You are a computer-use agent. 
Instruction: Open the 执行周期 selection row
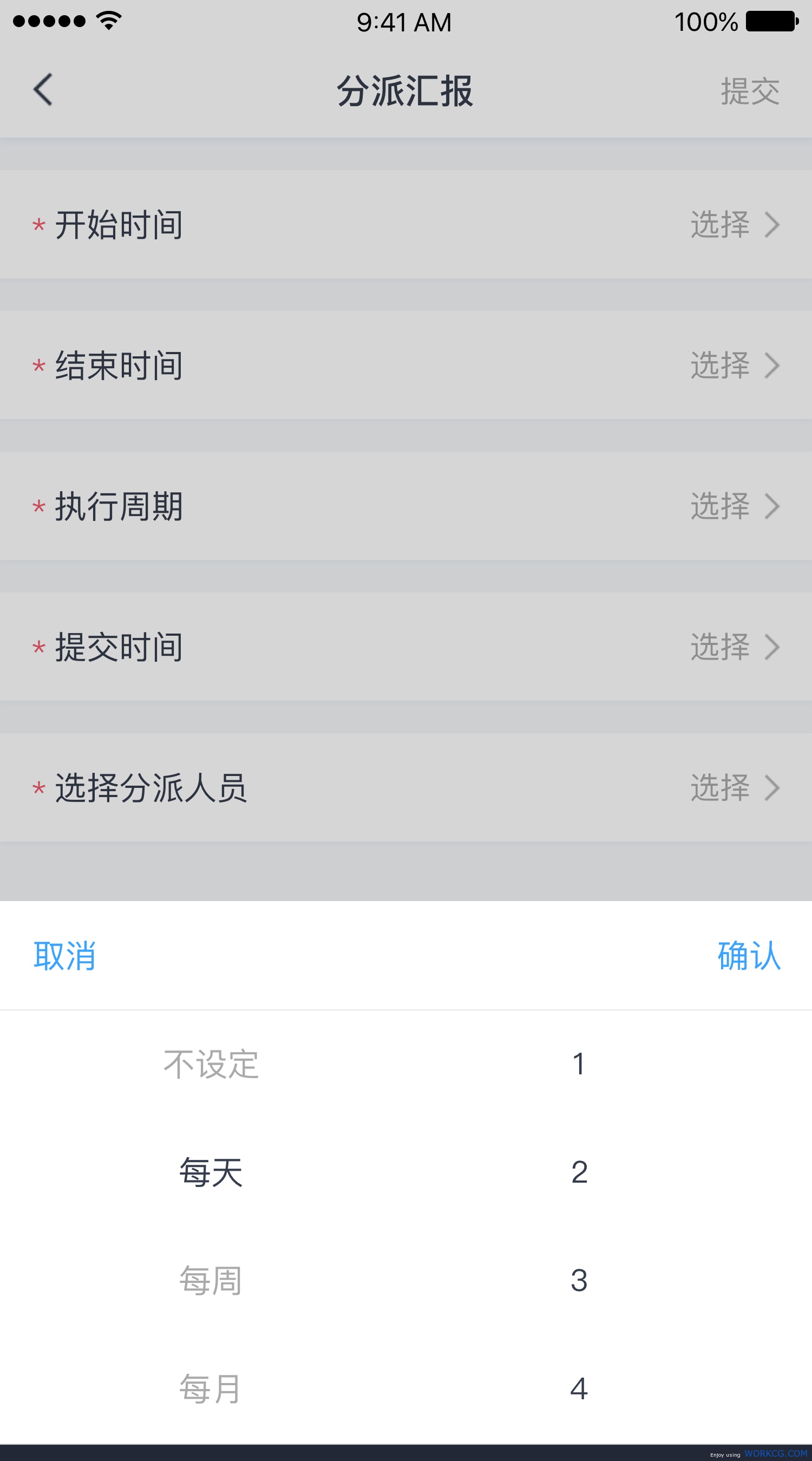pos(406,505)
